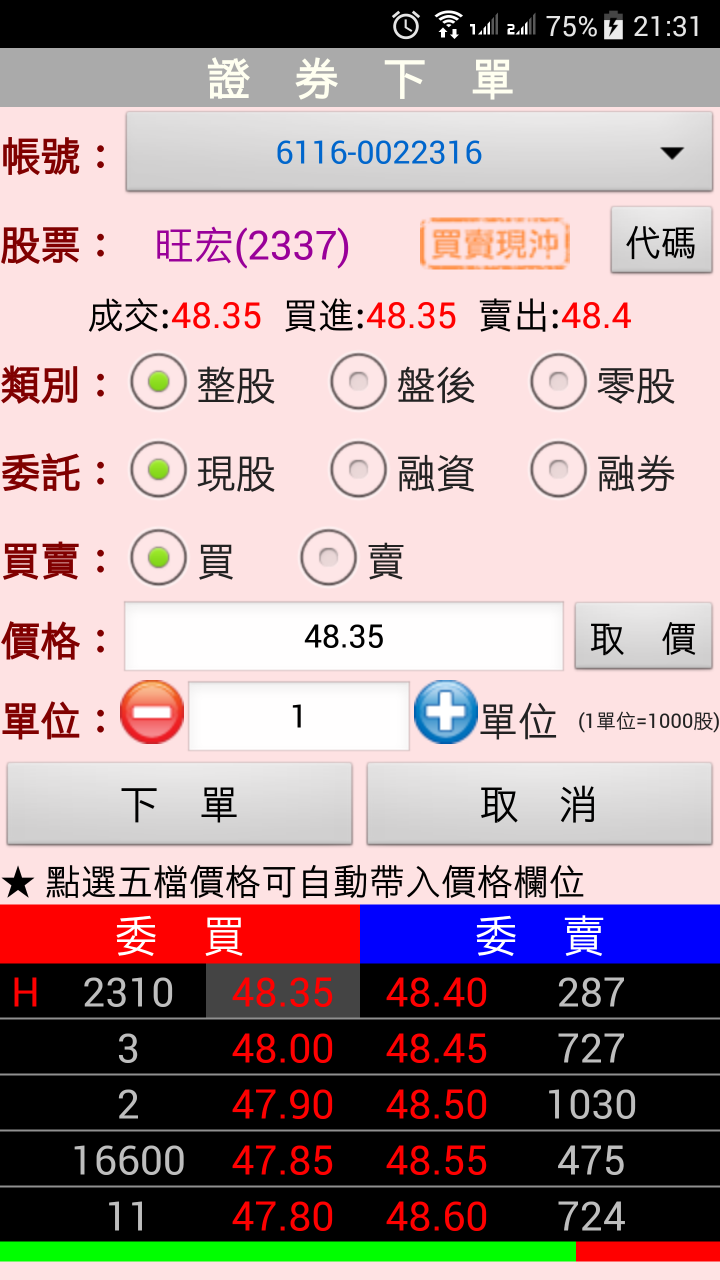Select the 盤後 category option

(x=359, y=382)
